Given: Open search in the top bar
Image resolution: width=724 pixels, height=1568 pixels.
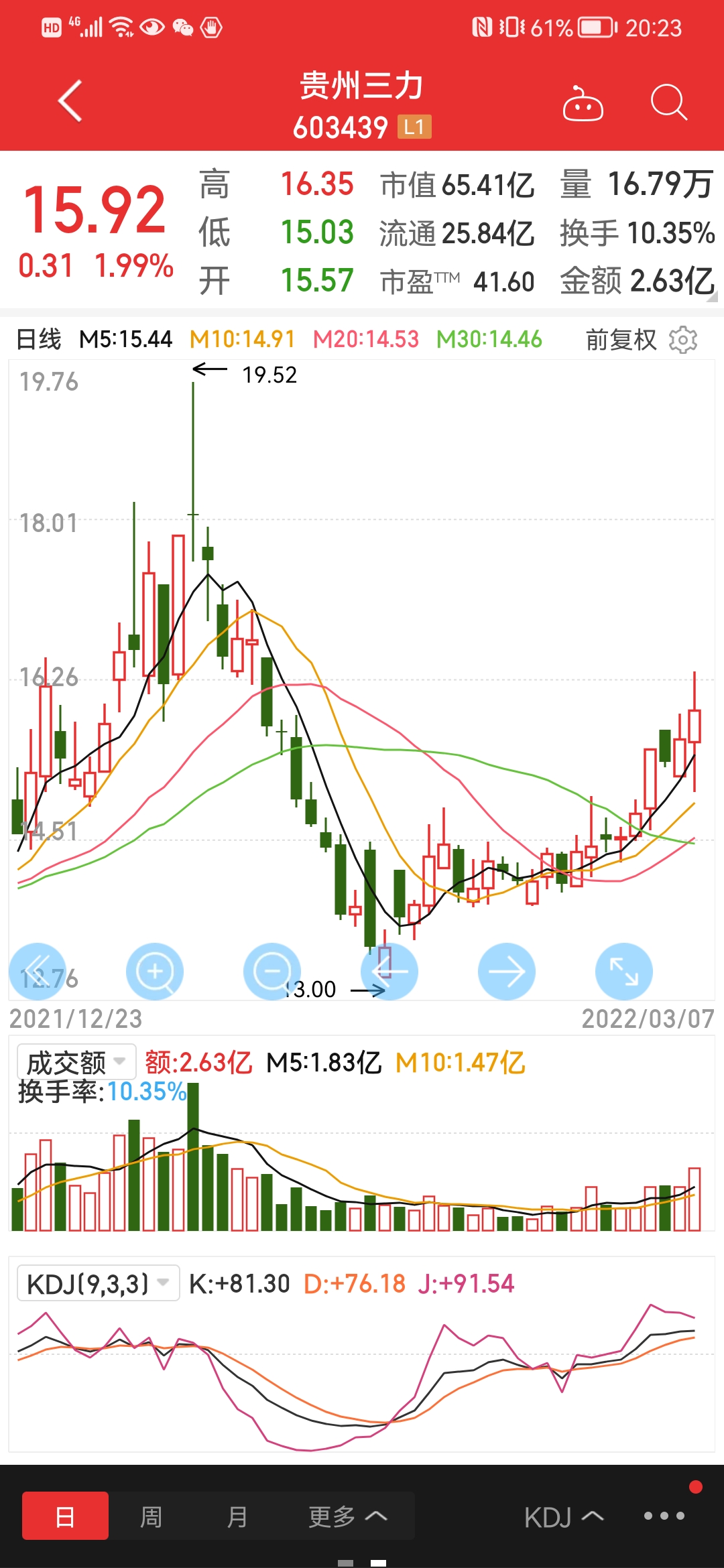Looking at the screenshot, I should pos(668,103).
